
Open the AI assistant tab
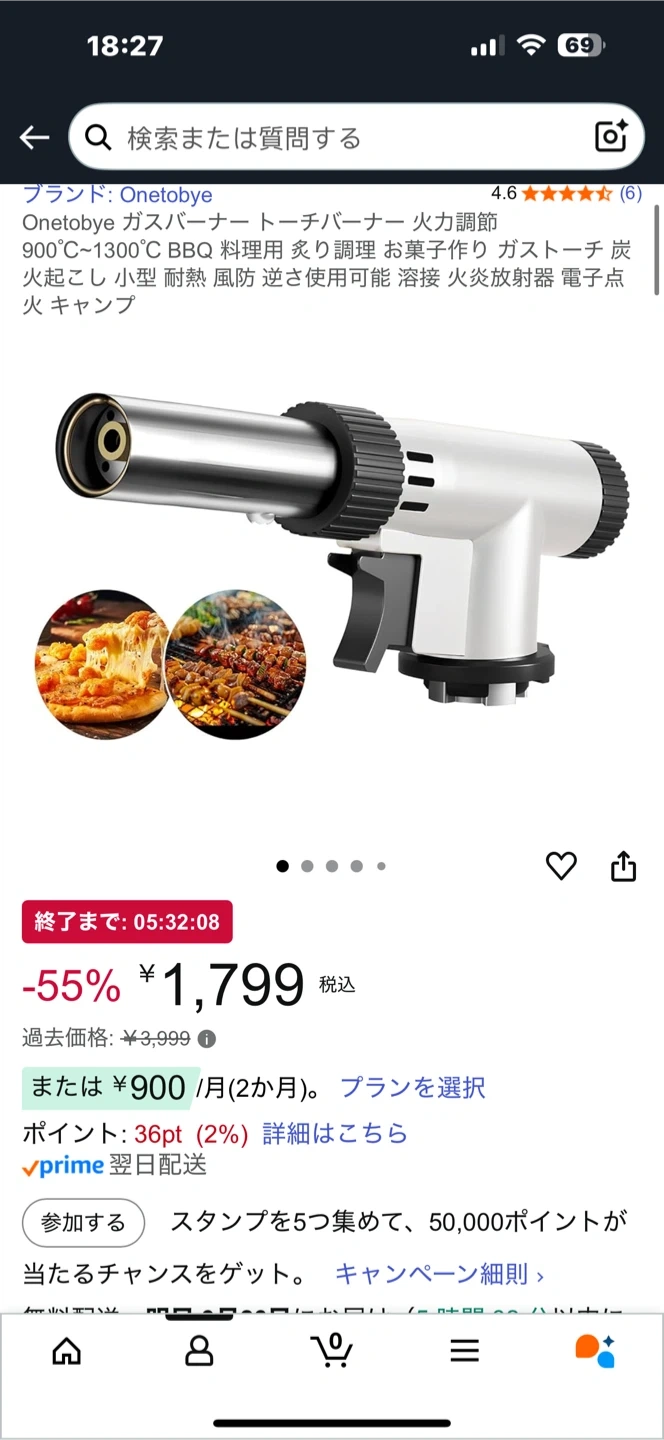[596, 1351]
